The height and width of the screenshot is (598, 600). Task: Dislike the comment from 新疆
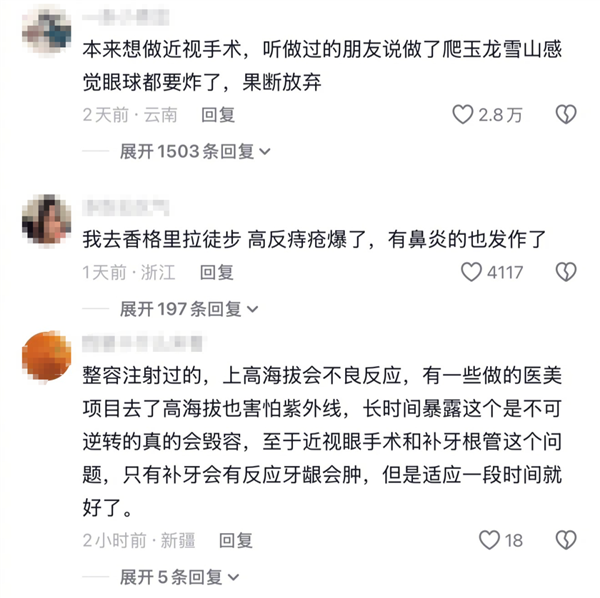tap(567, 540)
